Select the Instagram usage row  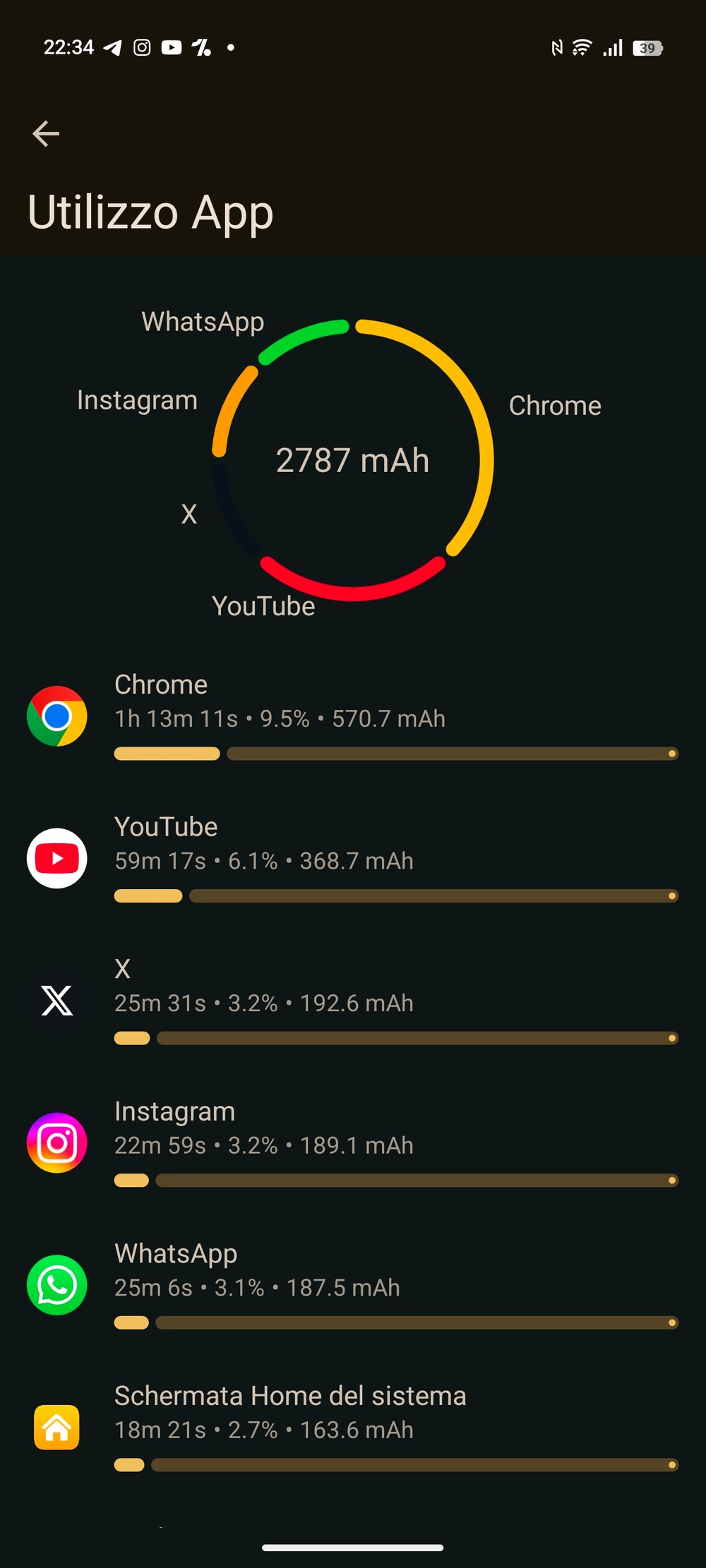click(x=353, y=1142)
